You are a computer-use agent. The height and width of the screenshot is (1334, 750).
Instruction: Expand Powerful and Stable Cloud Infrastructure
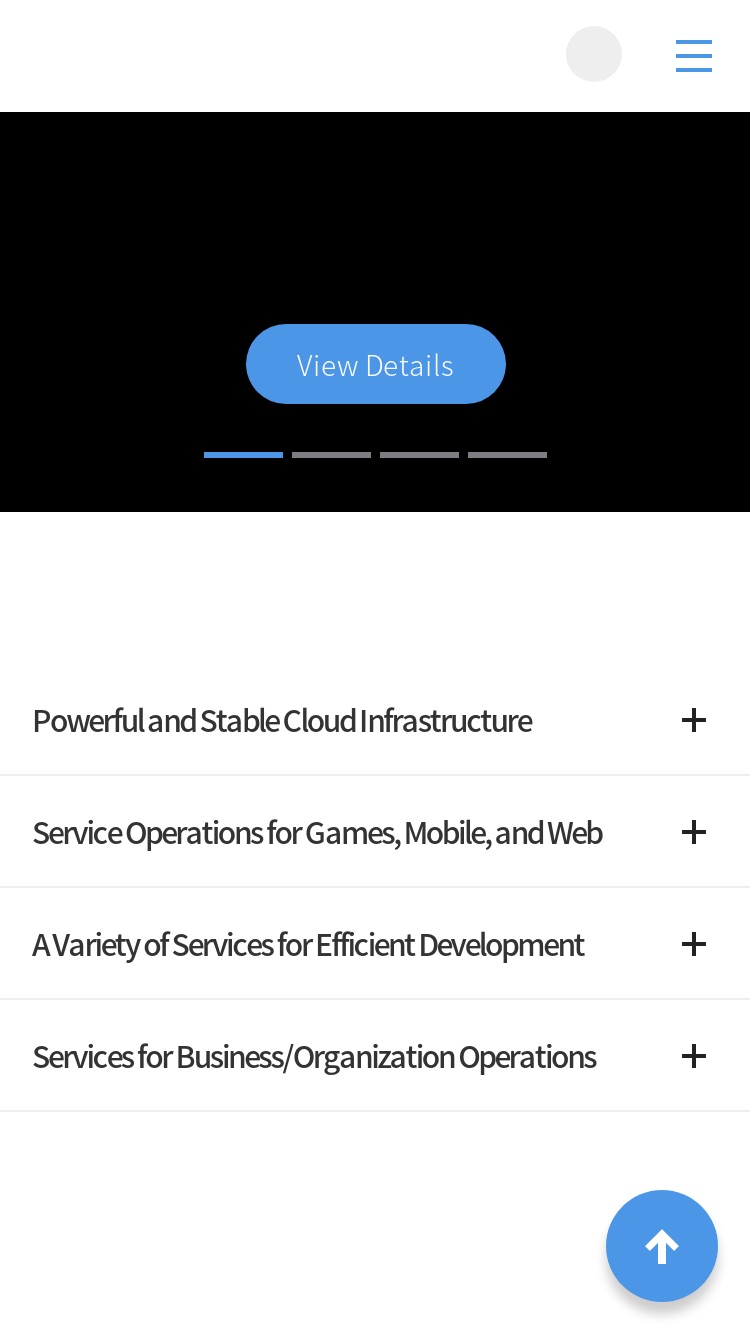tap(375, 720)
